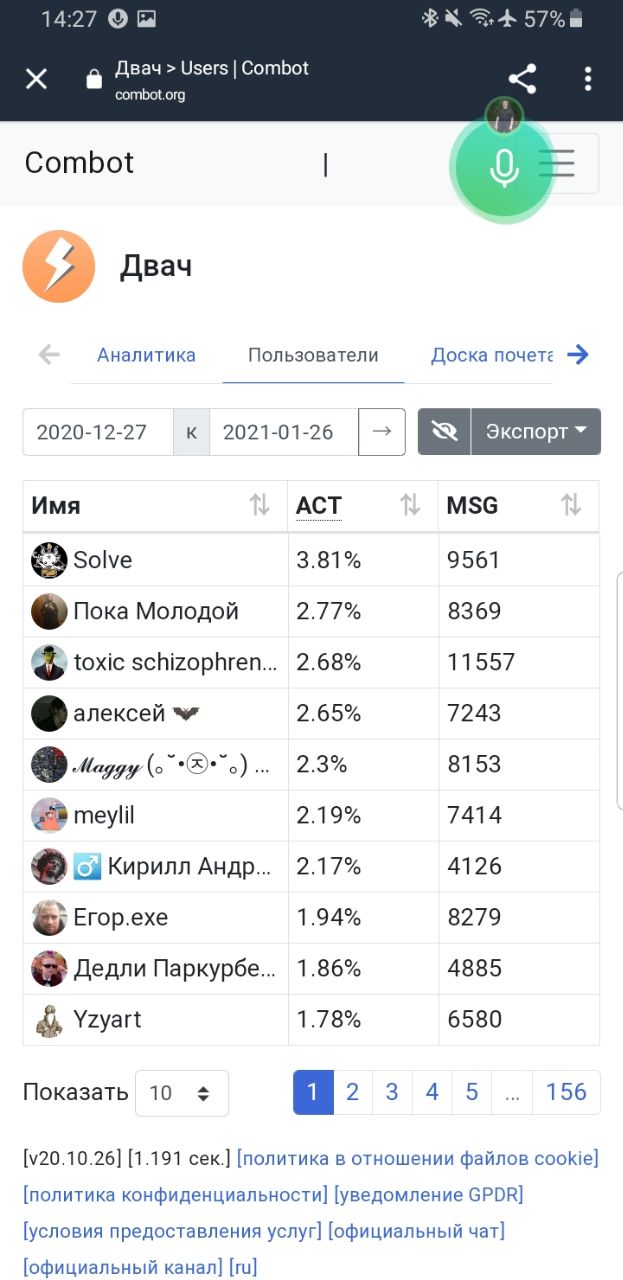This screenshot has height=1280, width=623.
Task: Edit the start date 2020-12-27
Action: (97, 432)
